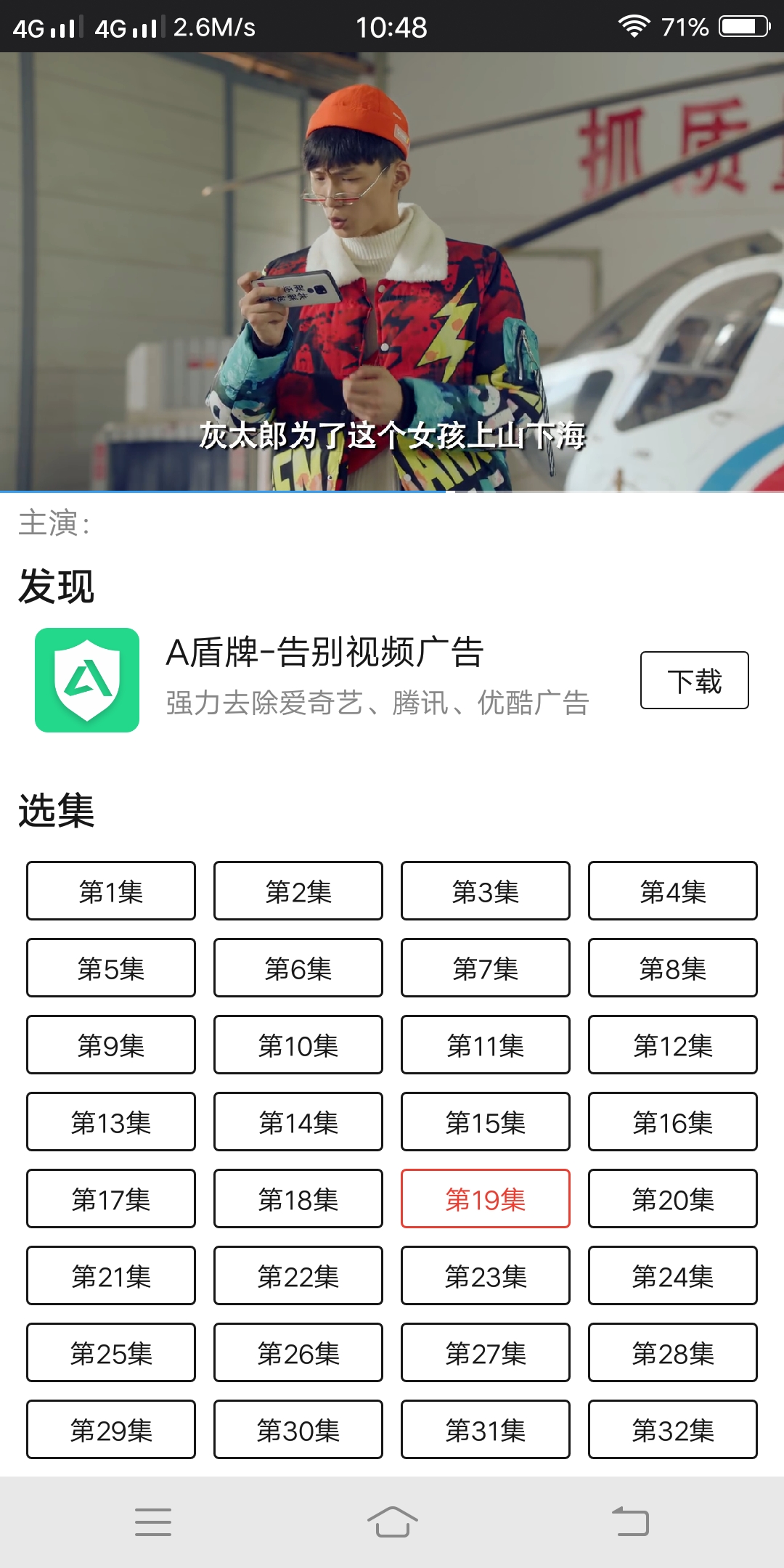The image size is (784, 1568).
Task: Select episode 第16集
Action: click(673, 1122)
